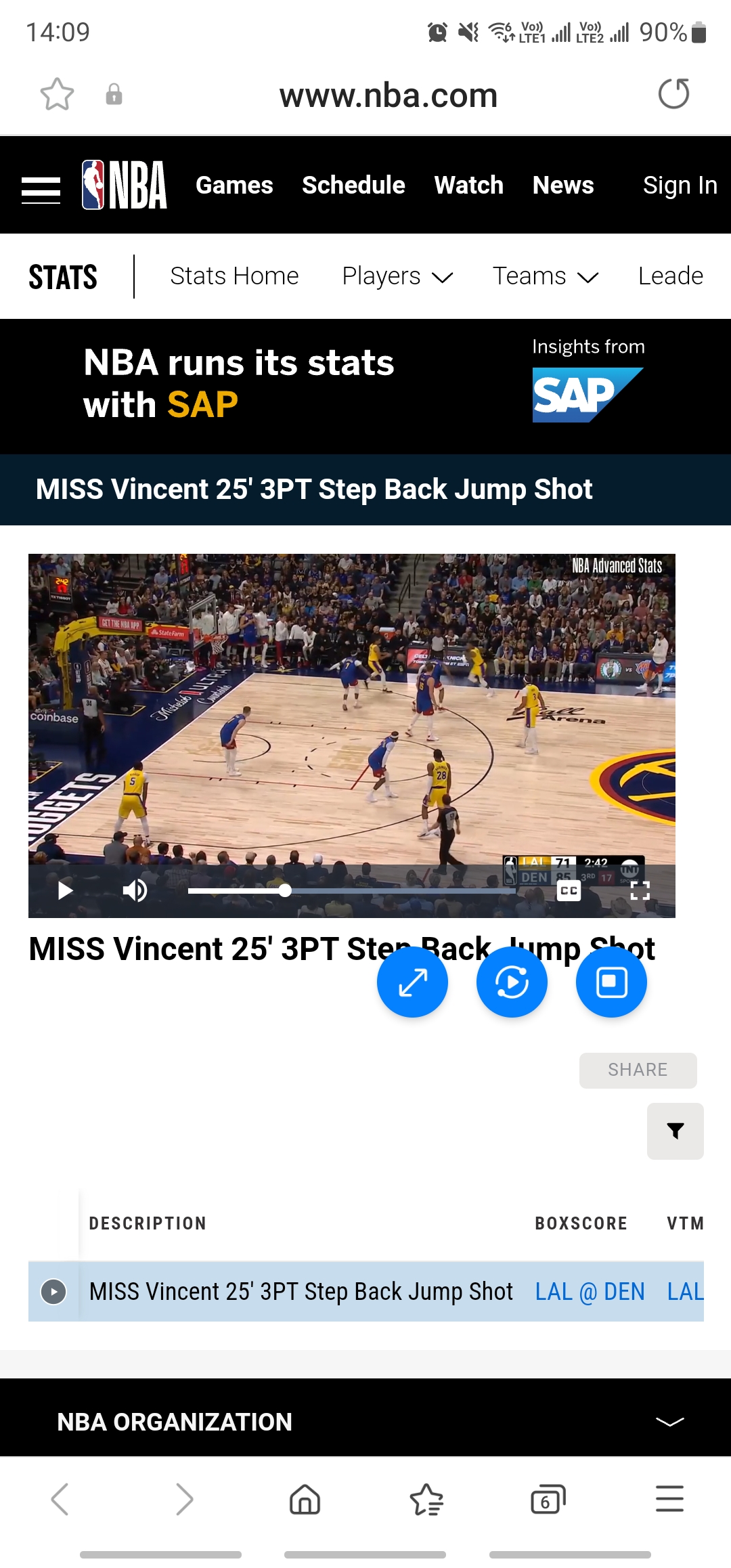
Task: Bookmark this page with the star icon
Action: pos(57,94)
